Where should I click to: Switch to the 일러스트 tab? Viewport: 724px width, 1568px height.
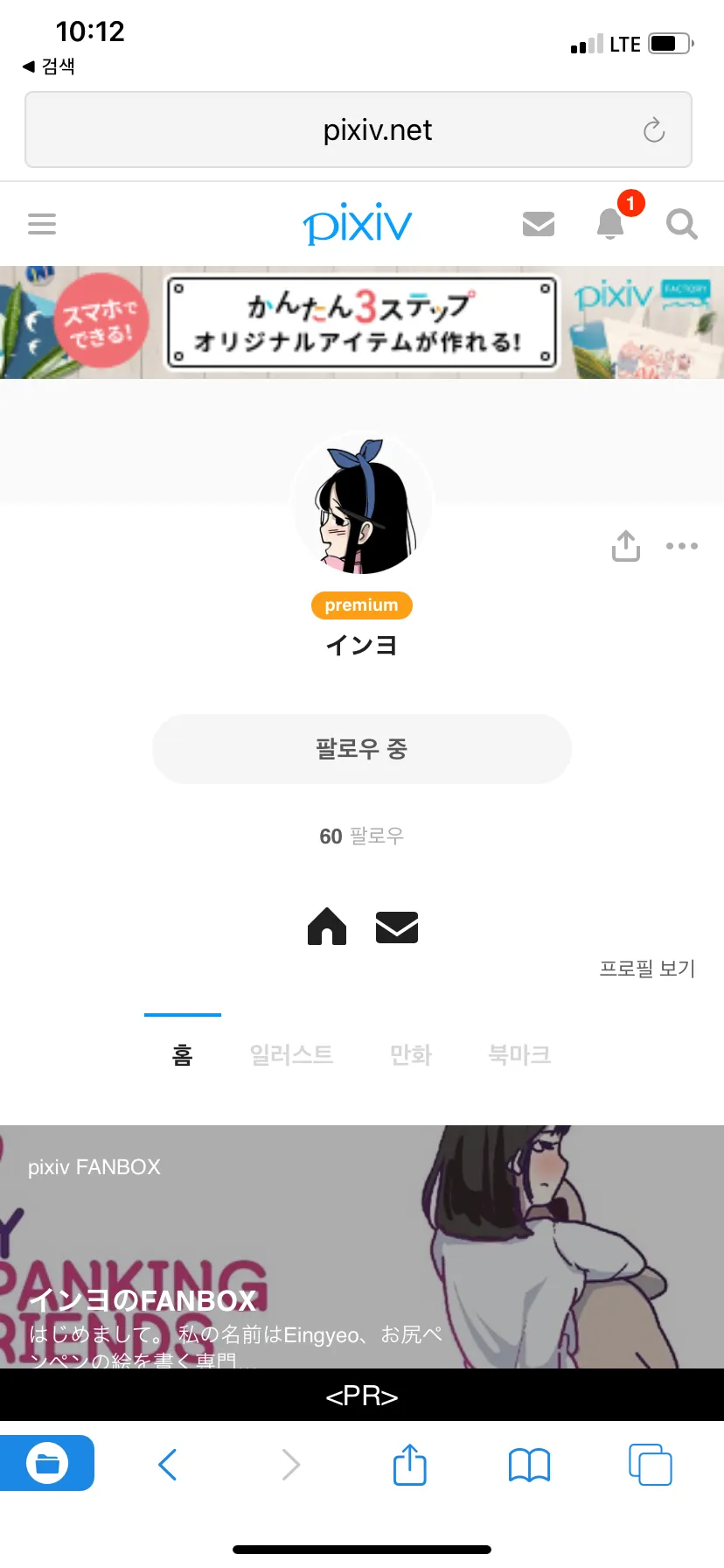pos(291,1054)
